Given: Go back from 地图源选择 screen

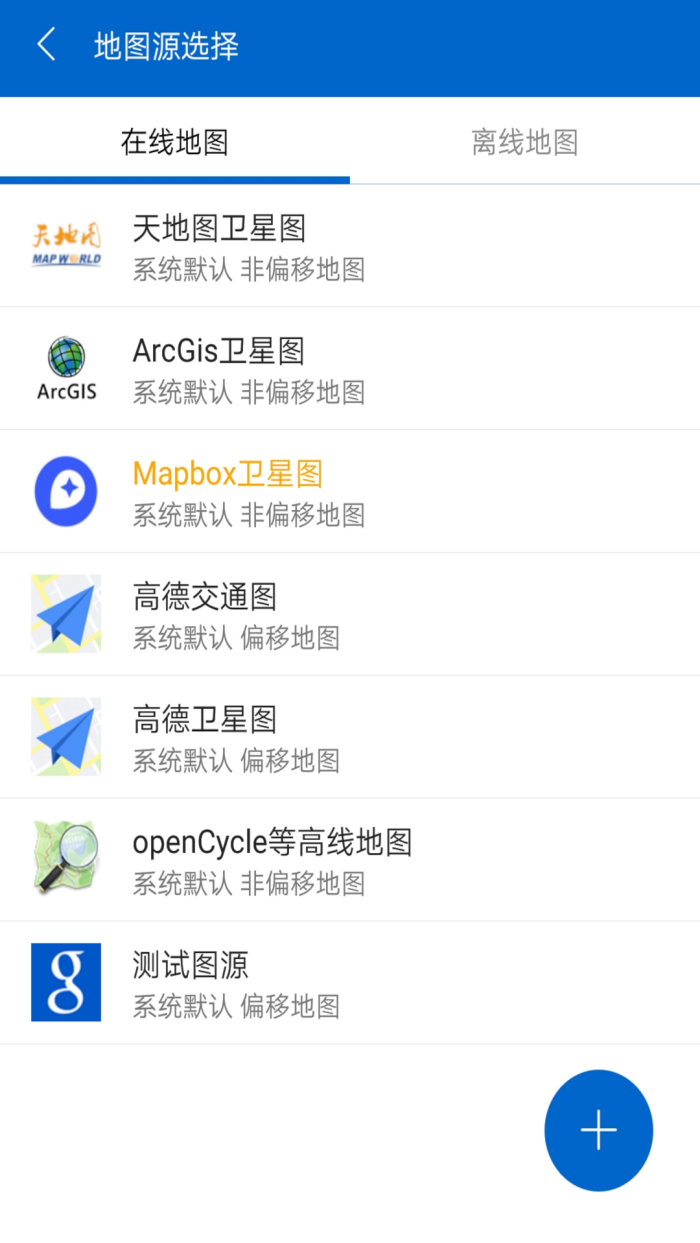Looking at the screenshot, I should pyautogui.click(x=46, y=46).
